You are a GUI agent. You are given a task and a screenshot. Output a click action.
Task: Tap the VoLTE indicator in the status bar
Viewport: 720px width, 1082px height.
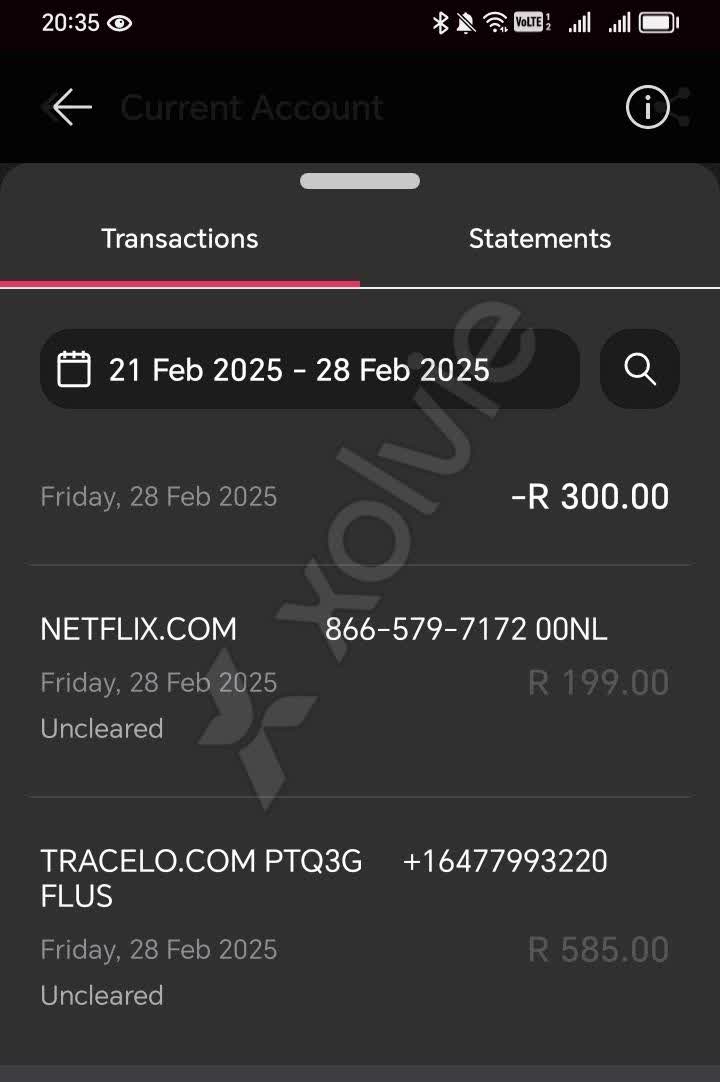pyautogui.click(x=529, y=20)
